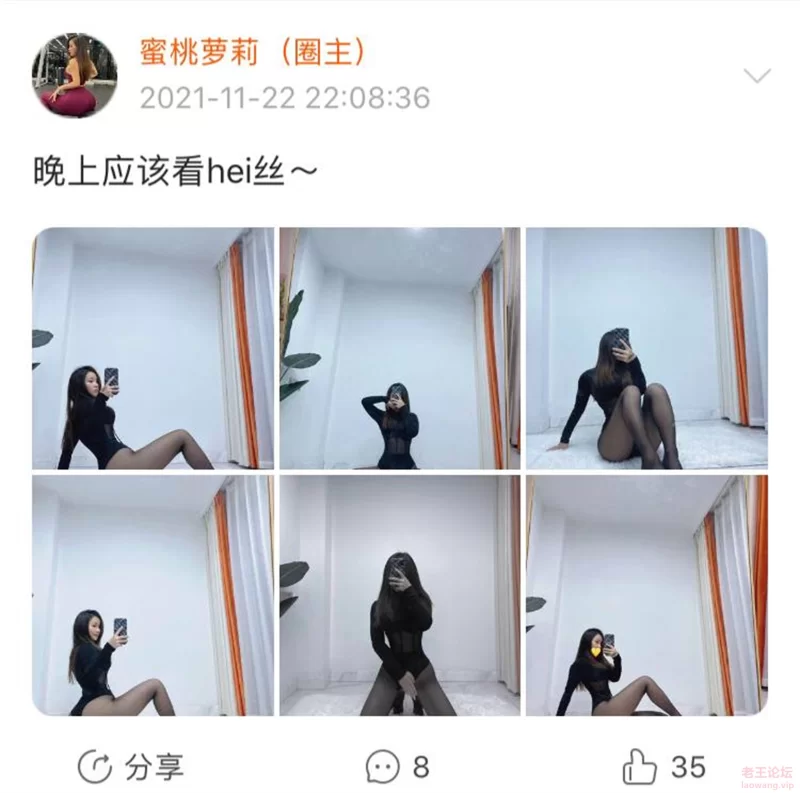Share this post via 分享
Viewport: 800px width, 793px height.
click(x=131, y=767)
